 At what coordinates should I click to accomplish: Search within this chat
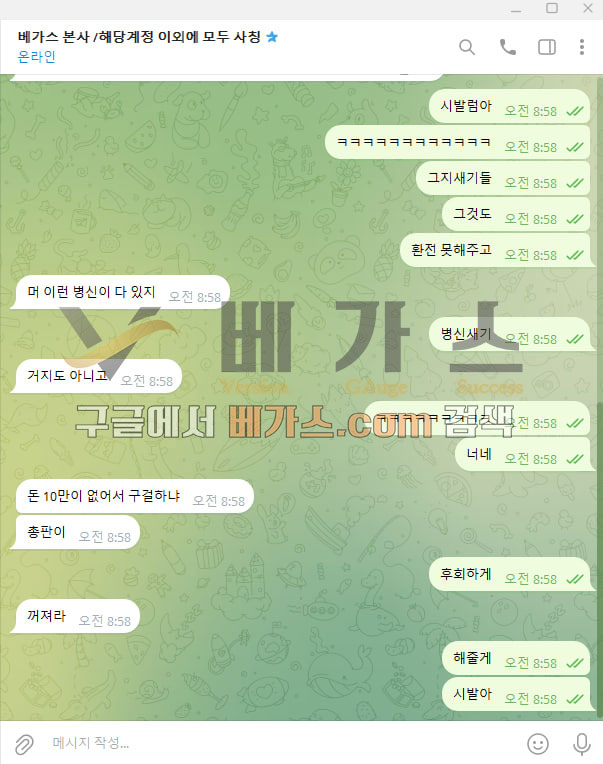click(x=467, y=47)
